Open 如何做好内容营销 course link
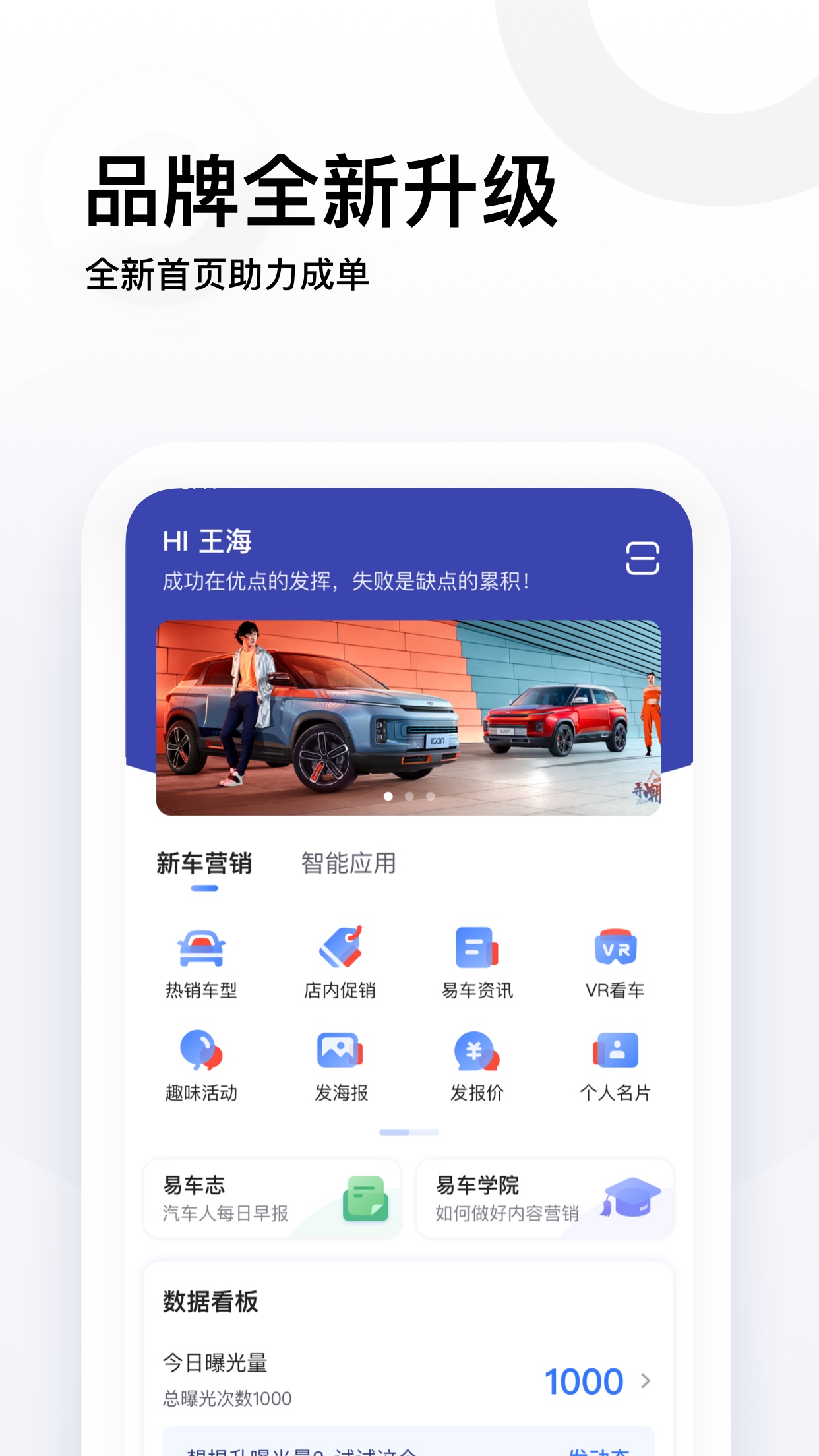The image size is (819, 1456). point(508,1214)
